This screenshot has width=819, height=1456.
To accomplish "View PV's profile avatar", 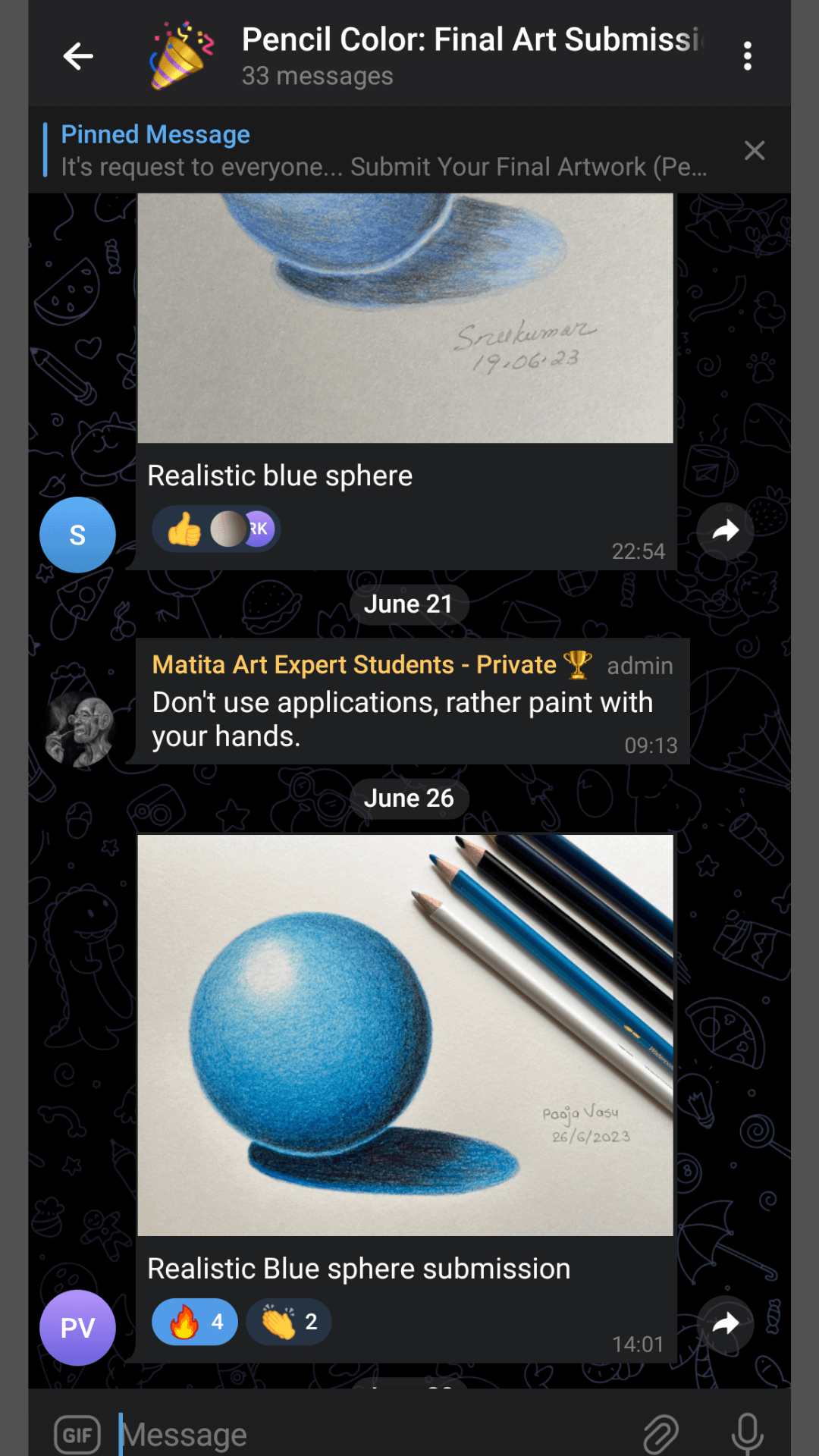I will (77, 1328).
